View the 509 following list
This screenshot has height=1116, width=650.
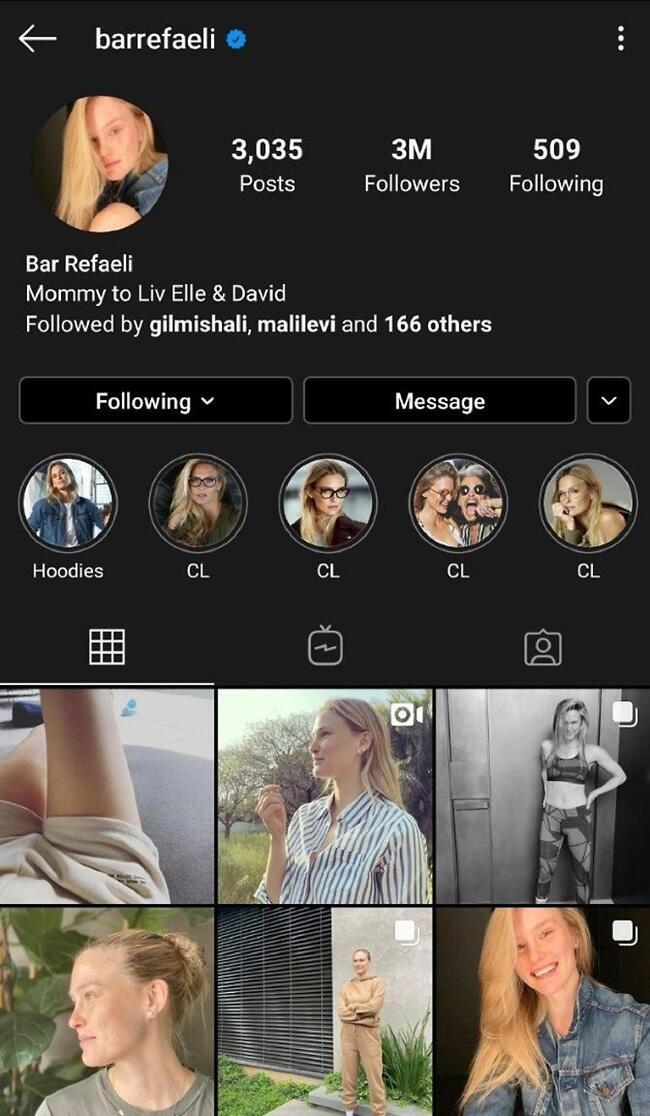tap(555, 165)
